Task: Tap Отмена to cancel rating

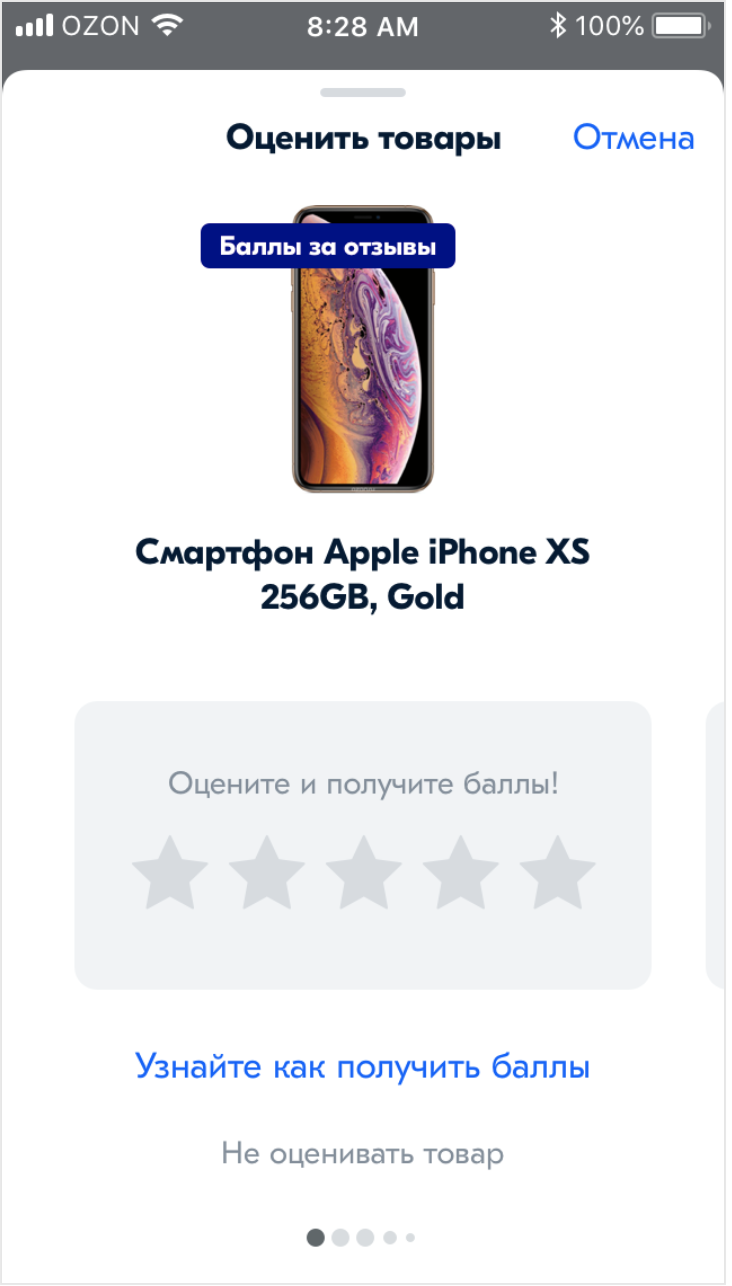Action: [x=633, y=138]
